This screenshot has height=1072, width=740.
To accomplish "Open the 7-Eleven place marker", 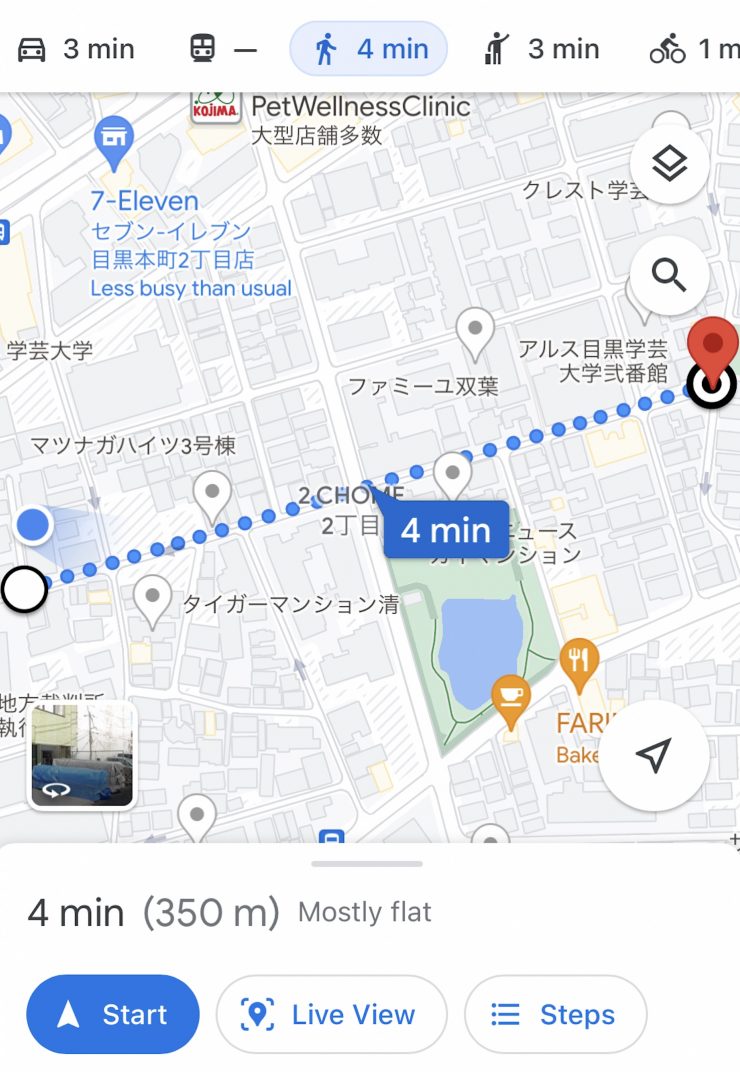I will coord(114,141).
